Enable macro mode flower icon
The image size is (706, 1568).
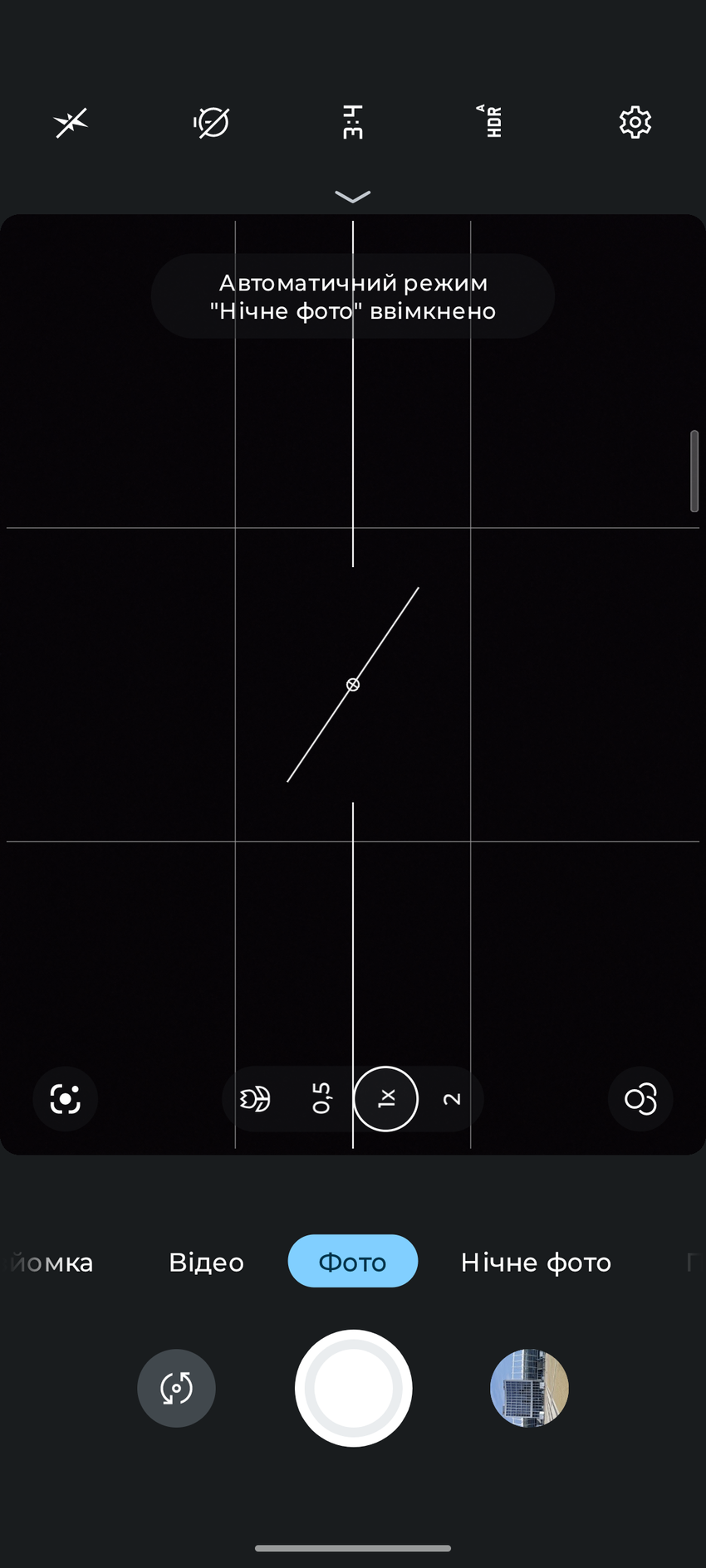pos(255,1099)
